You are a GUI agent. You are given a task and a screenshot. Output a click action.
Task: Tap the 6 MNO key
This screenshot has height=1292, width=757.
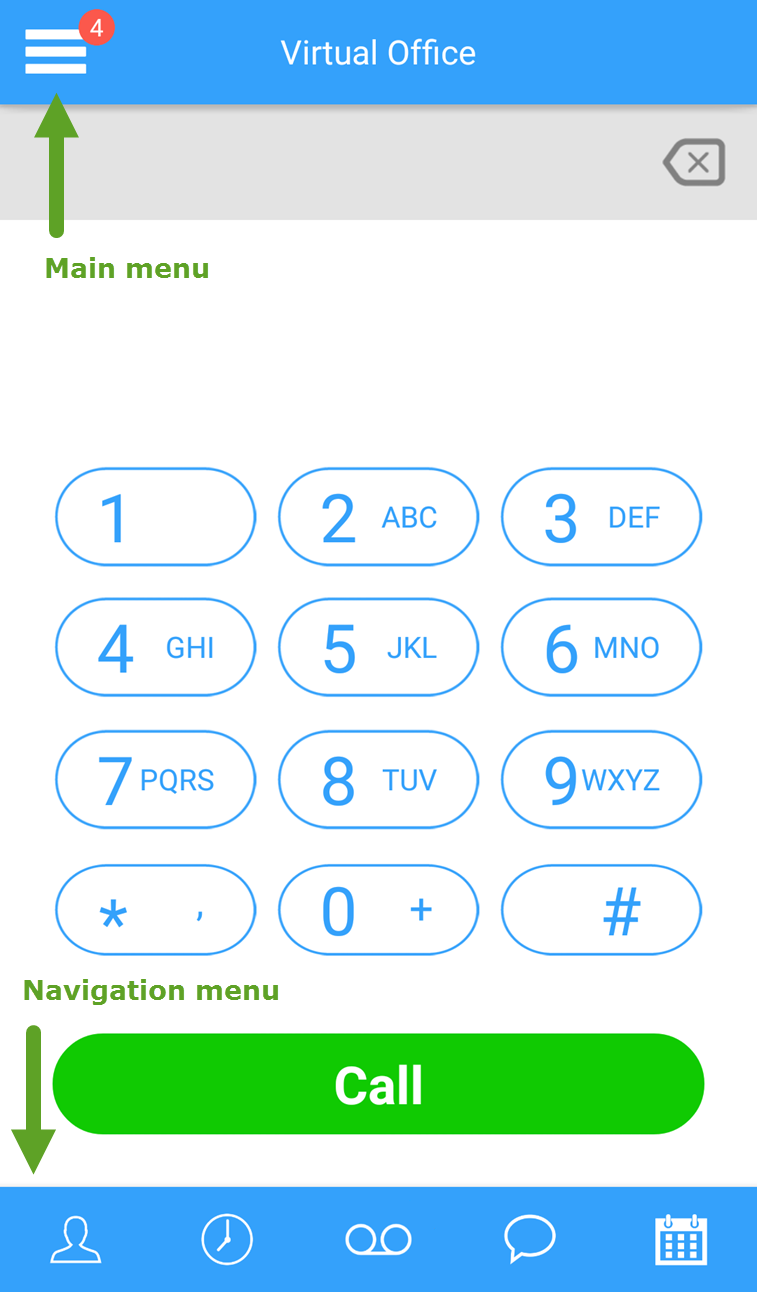(x=601, y=648)
